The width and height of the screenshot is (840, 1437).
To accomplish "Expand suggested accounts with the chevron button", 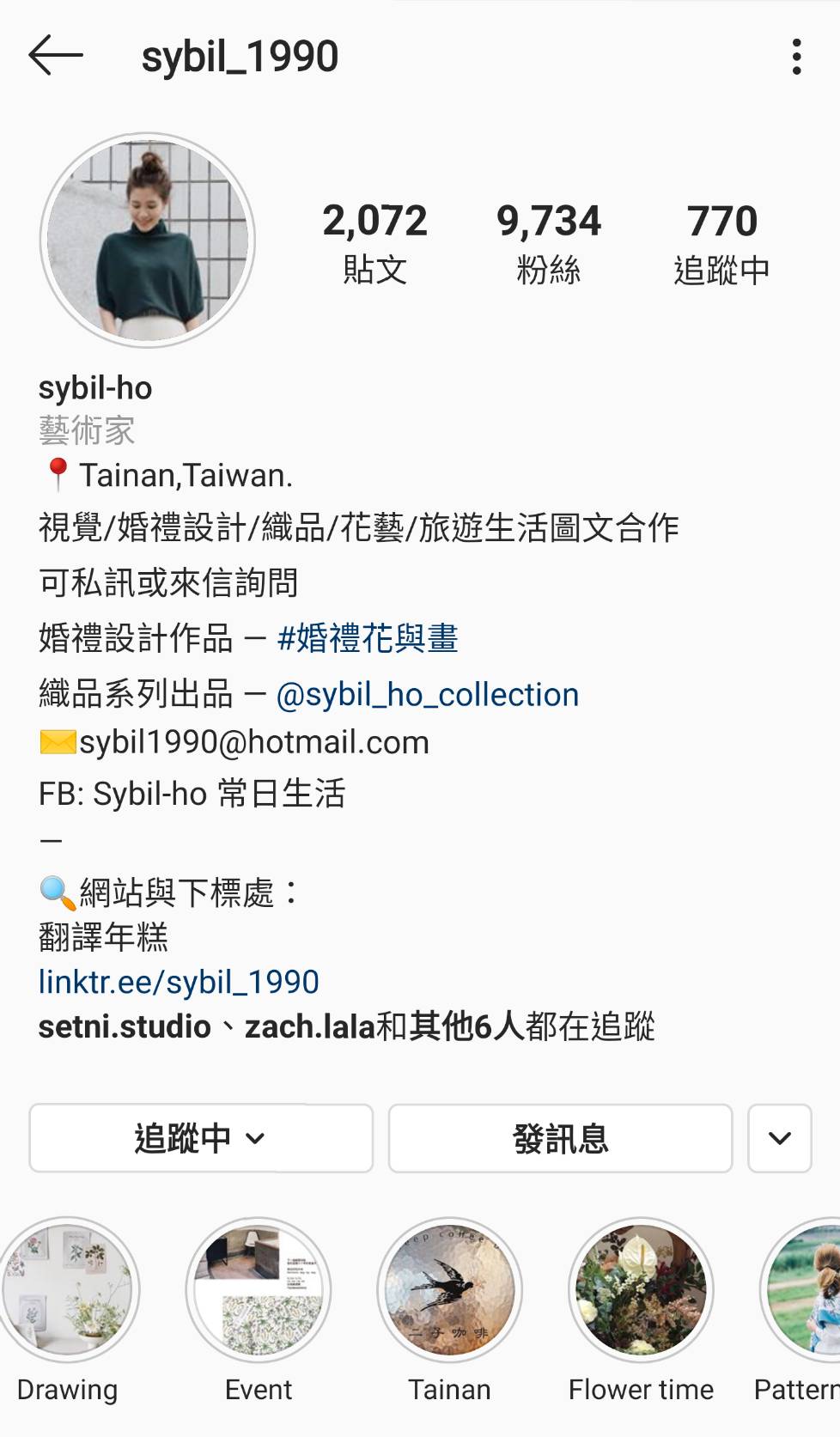I will click(779, 1138).
